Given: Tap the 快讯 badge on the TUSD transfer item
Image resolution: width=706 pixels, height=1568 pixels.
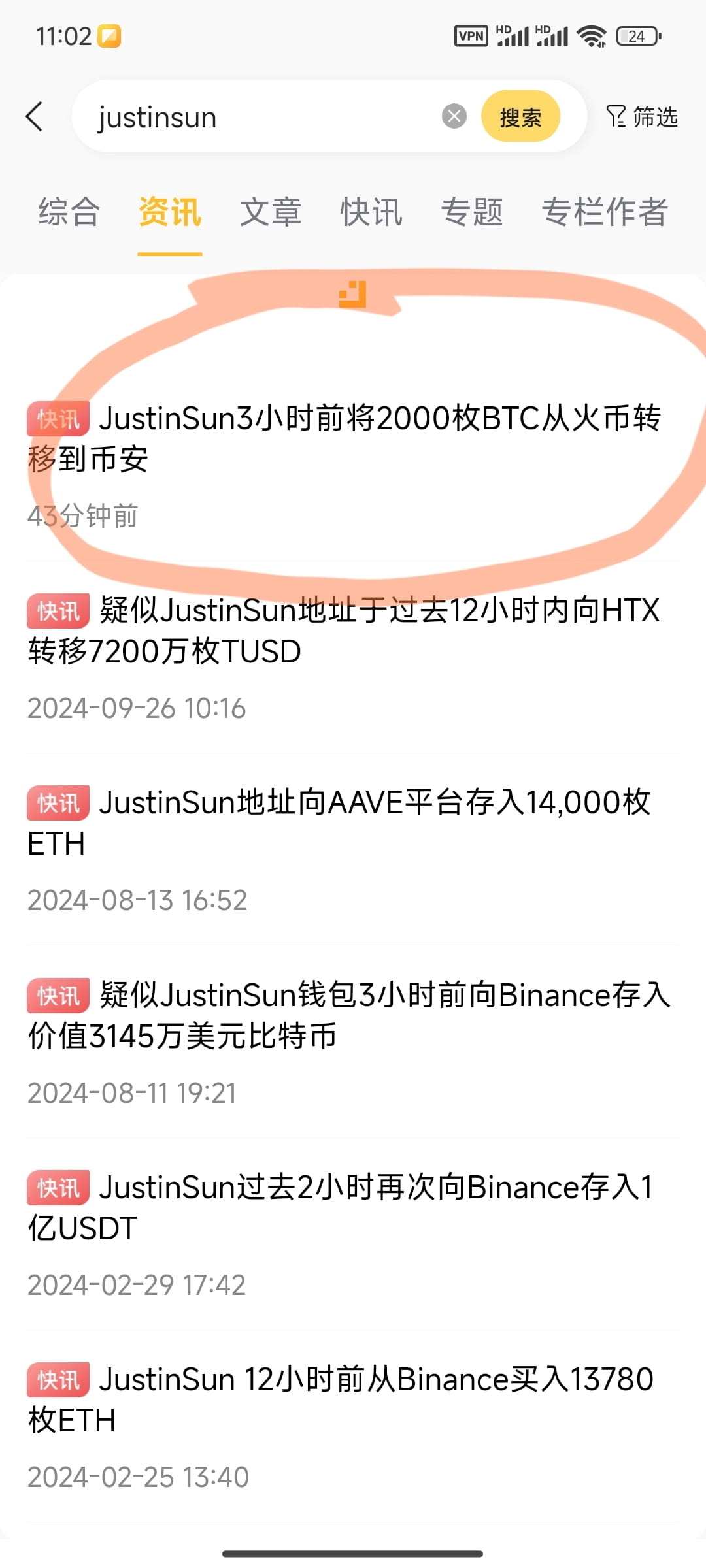Looking at the screenshot, I should point(57,612).
